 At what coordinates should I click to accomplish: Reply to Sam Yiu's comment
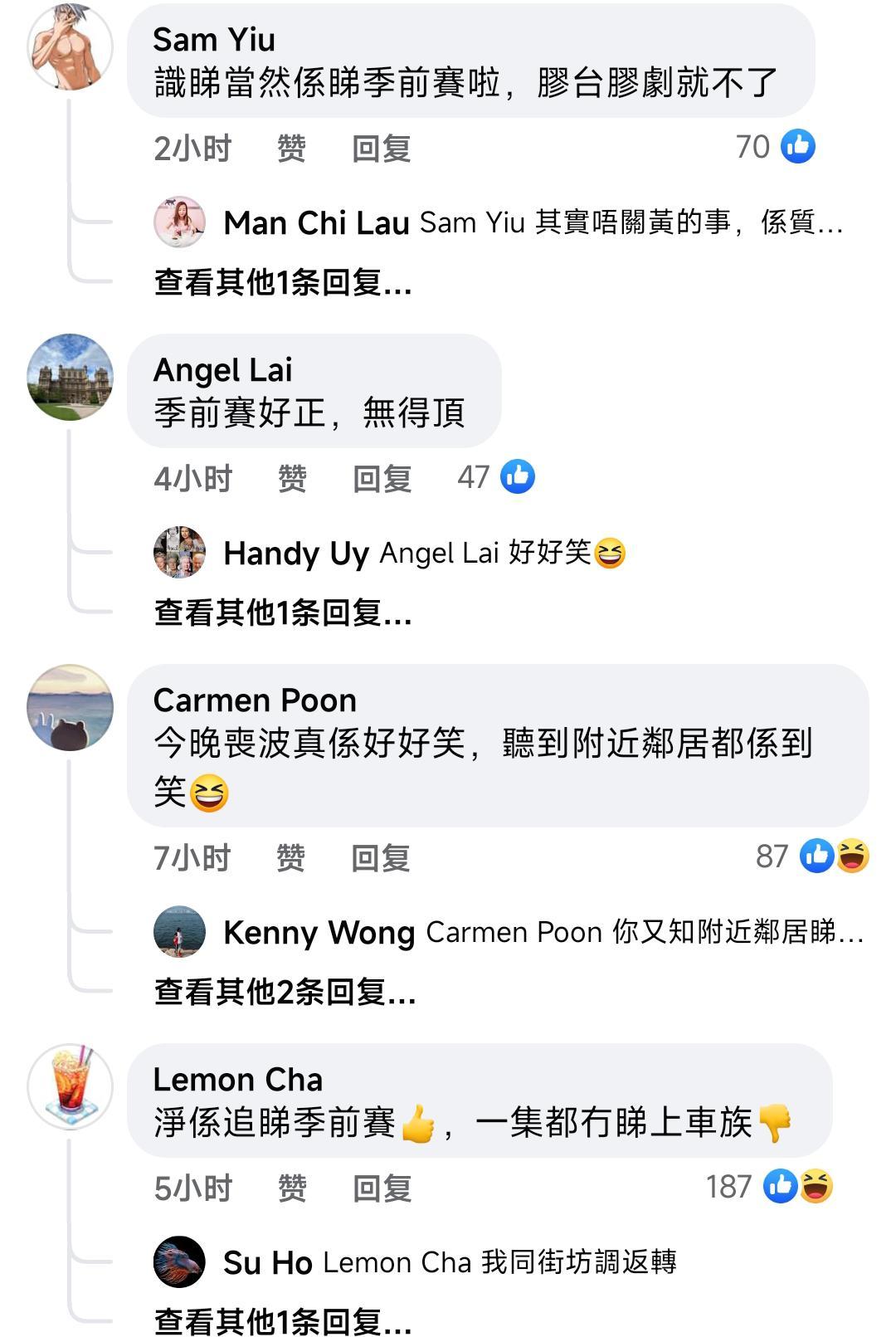(381, 149)
